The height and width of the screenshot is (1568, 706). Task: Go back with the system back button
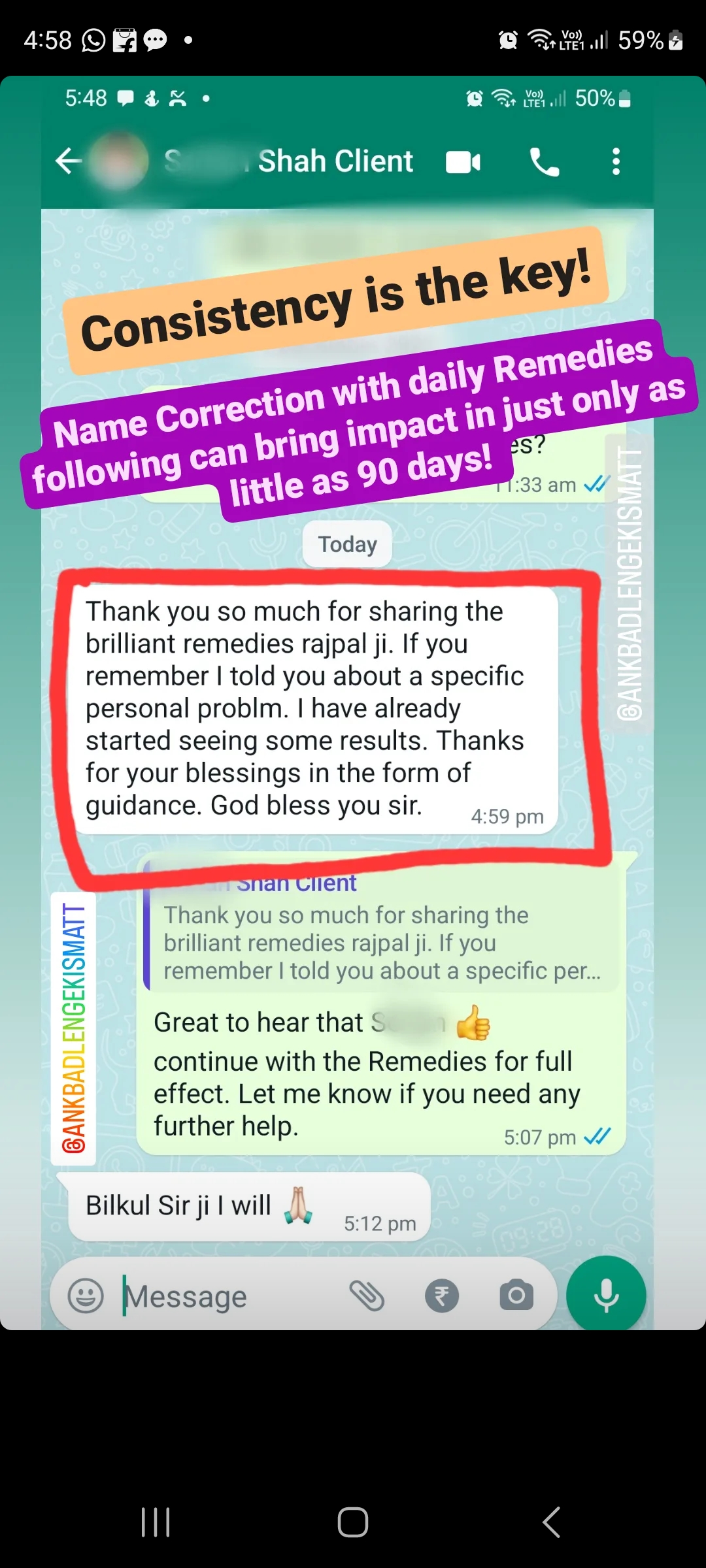pos(551,1522)
